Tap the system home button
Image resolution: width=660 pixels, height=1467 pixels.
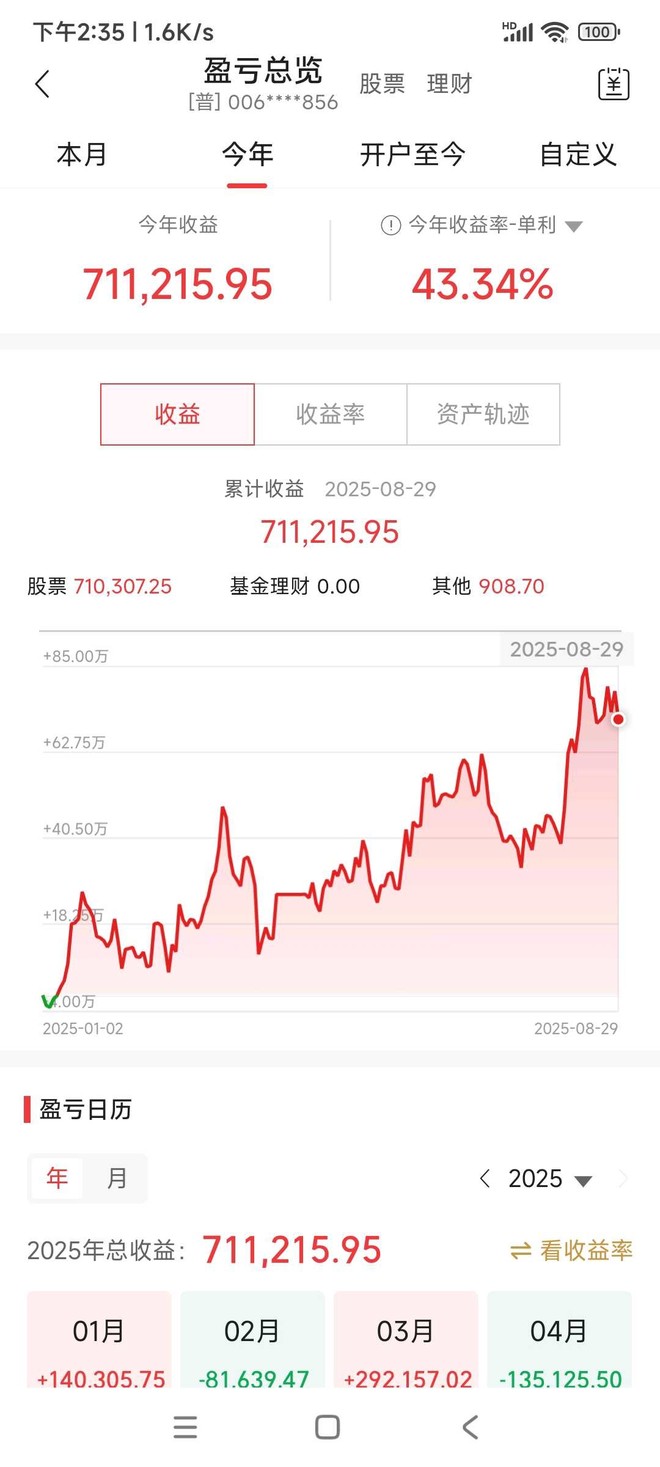point(327,1427)
